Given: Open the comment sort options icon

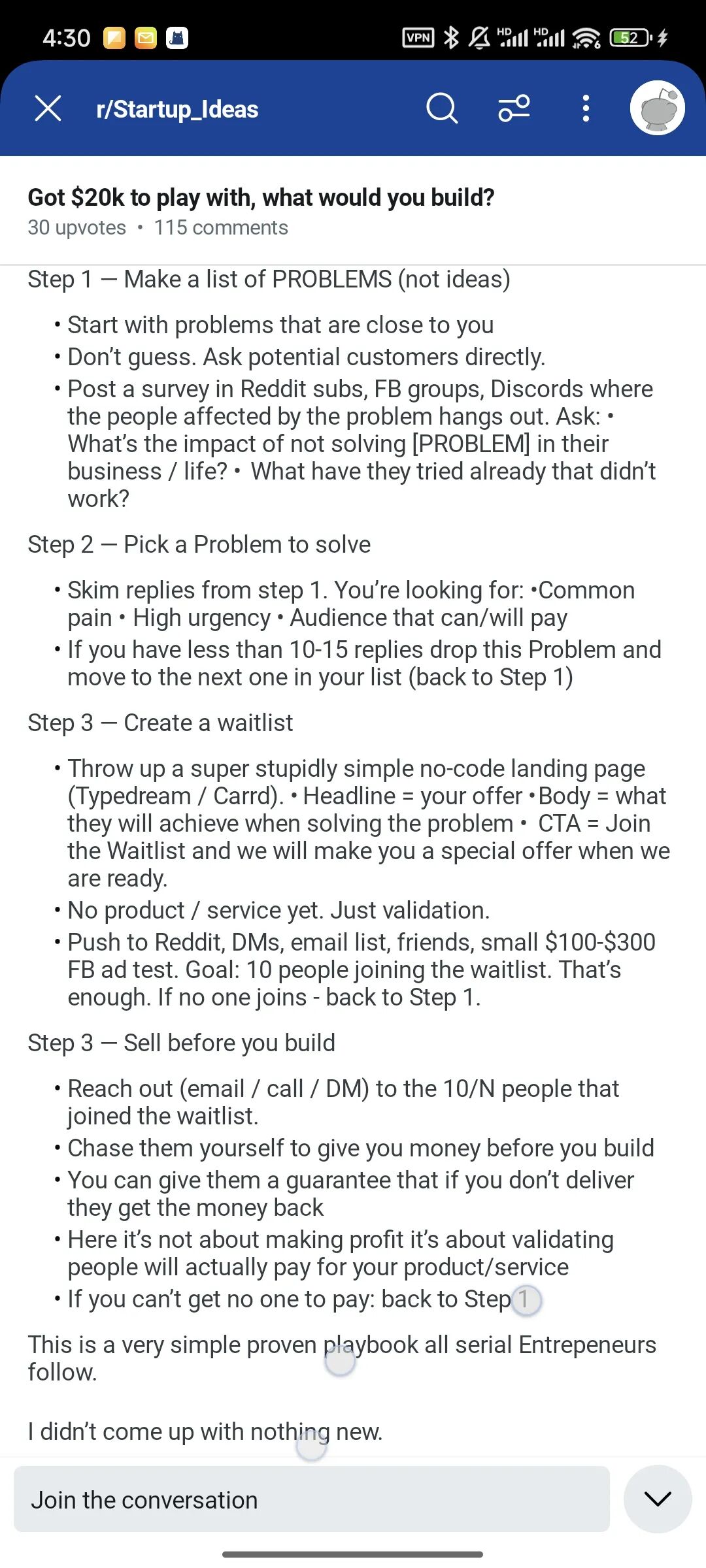Looking at the screenshot, I should [x=514, y=108].
